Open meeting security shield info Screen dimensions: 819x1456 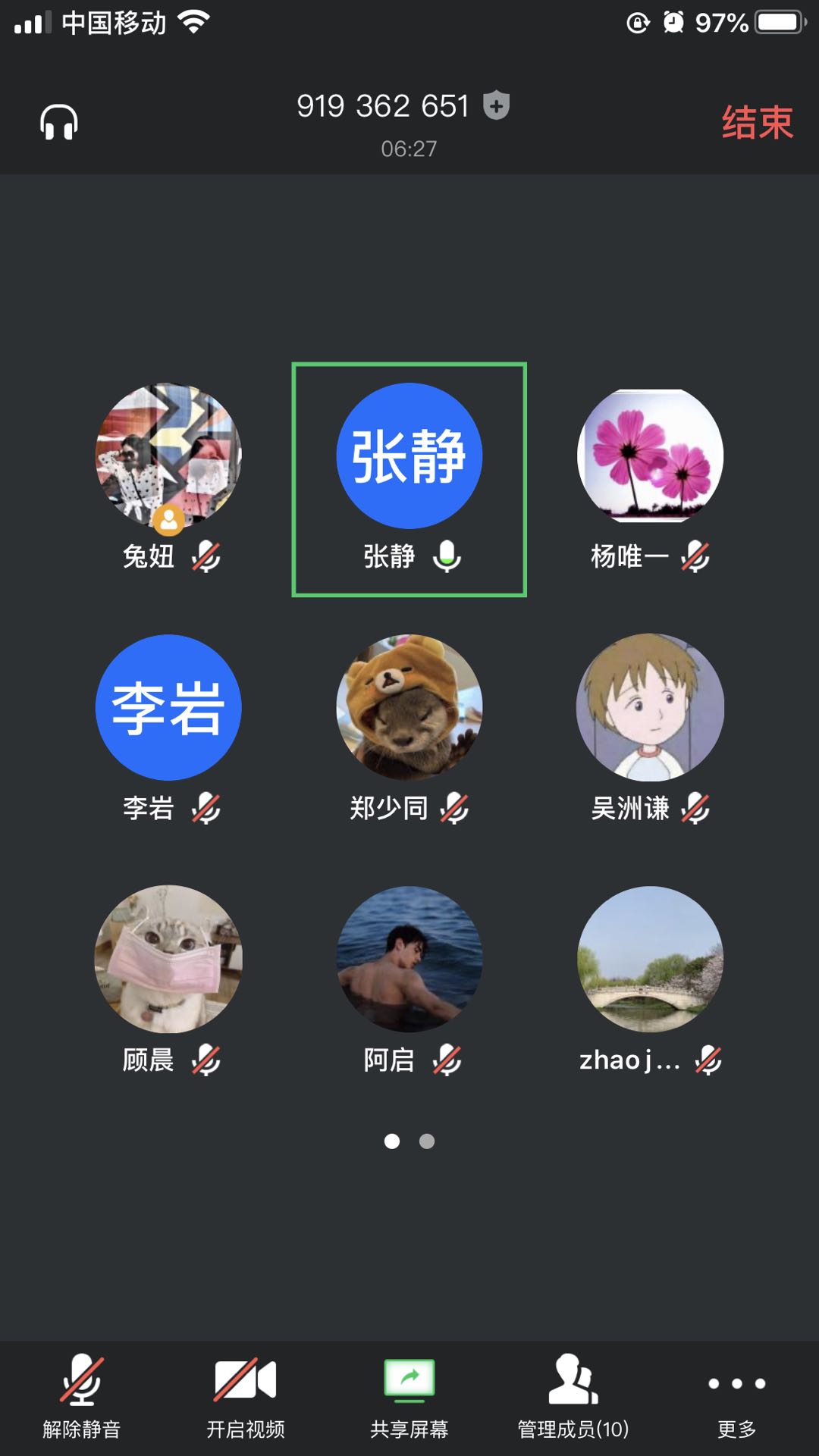497,105
